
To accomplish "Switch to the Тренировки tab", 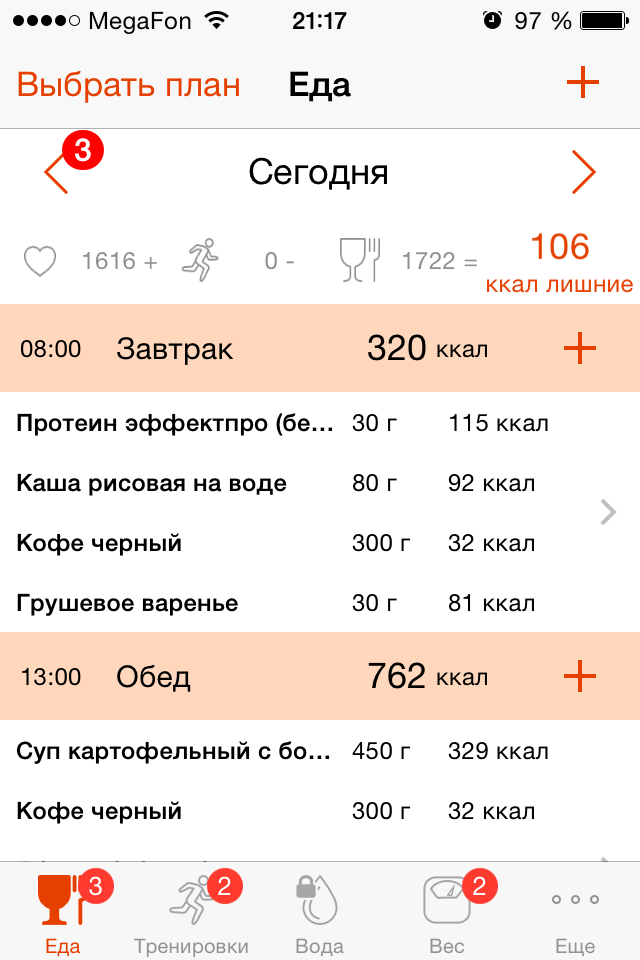I will (191, 912).
